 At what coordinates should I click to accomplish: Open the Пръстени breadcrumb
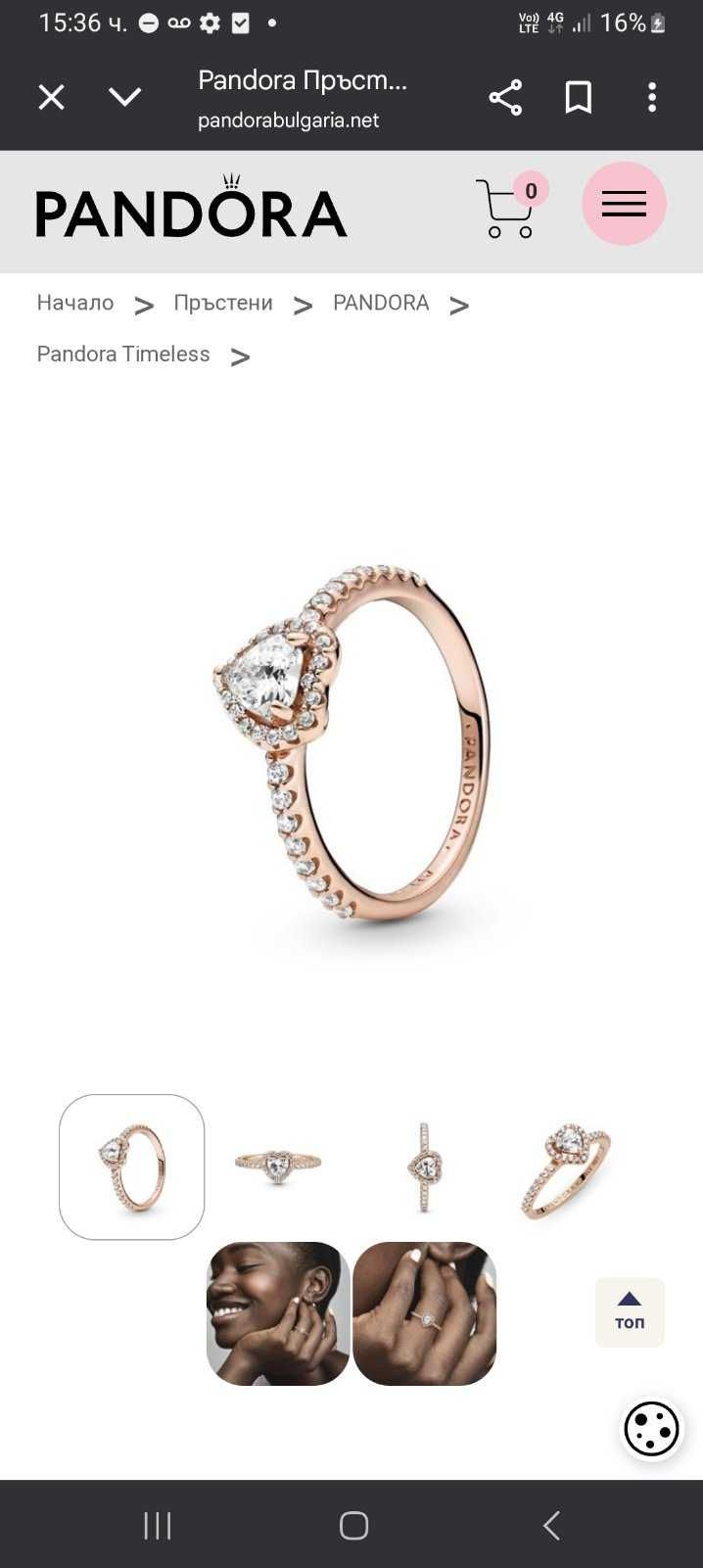tap(223, 303)
